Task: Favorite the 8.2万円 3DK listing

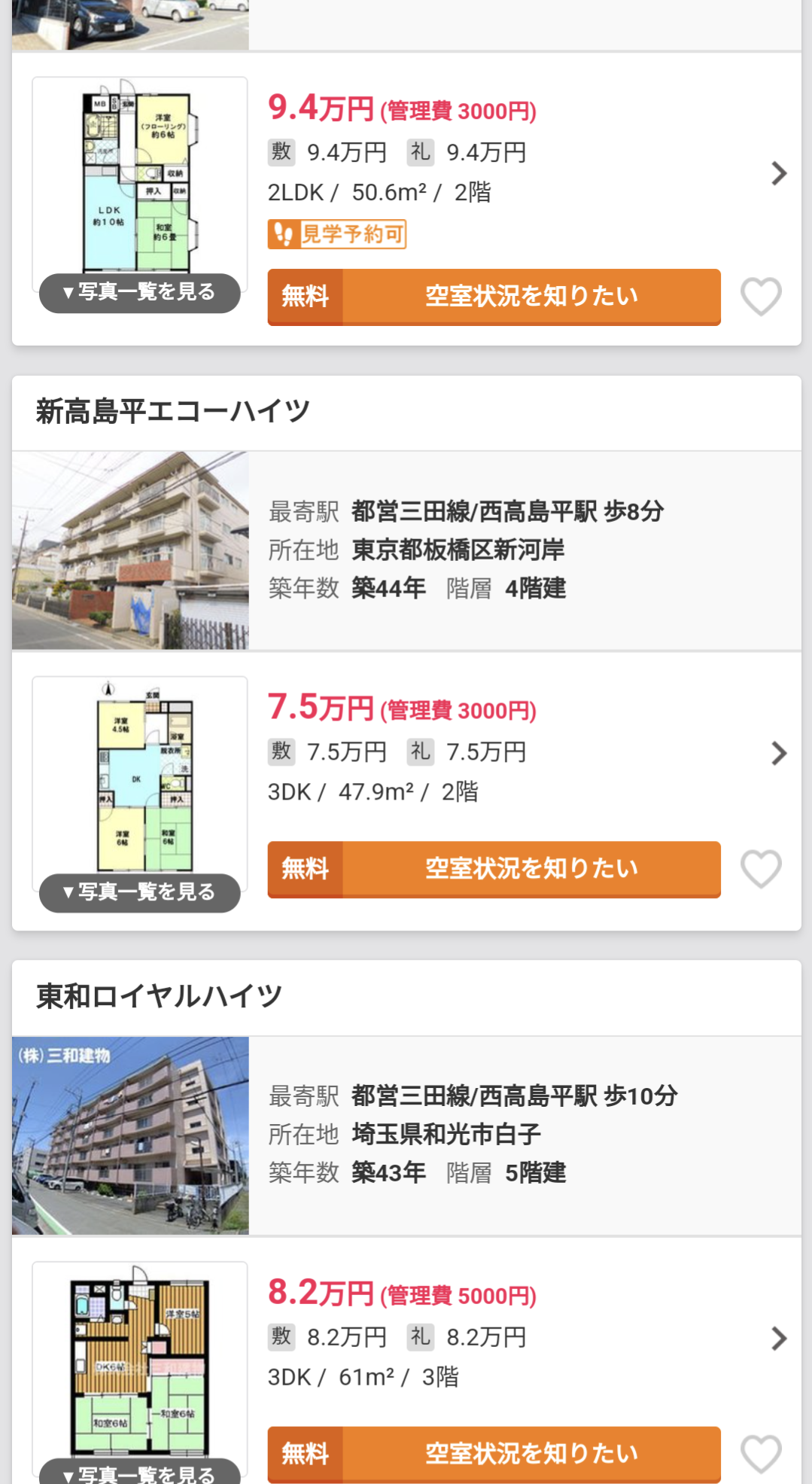Action: point(761,1454)
